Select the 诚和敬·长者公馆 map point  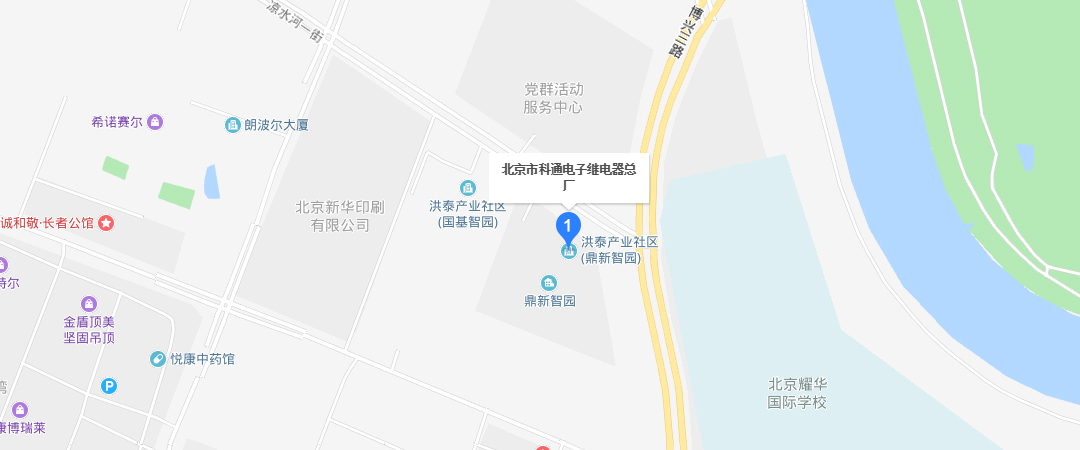click(x=106, y=223)
